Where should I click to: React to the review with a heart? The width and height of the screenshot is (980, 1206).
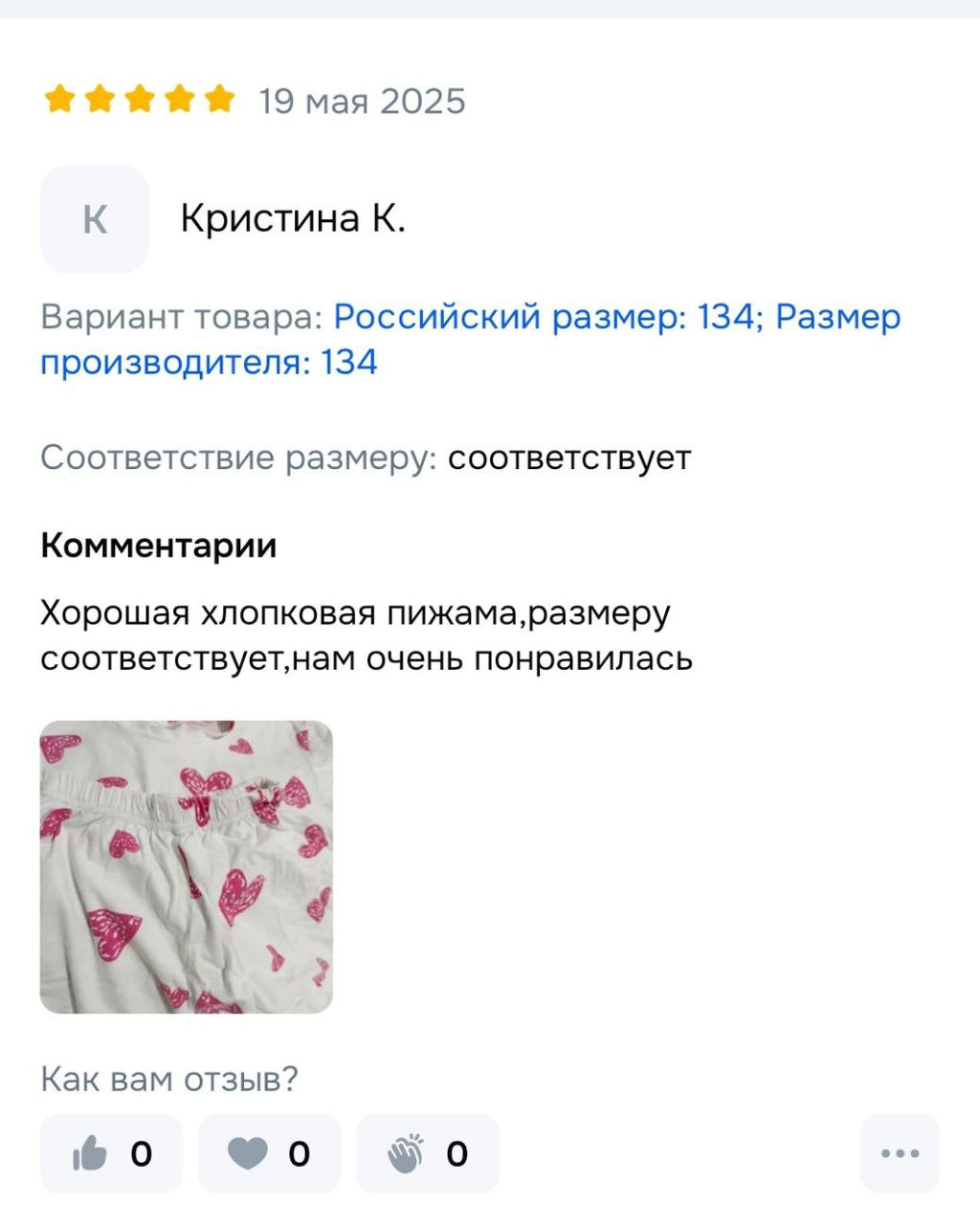(x=269, y=1153)
